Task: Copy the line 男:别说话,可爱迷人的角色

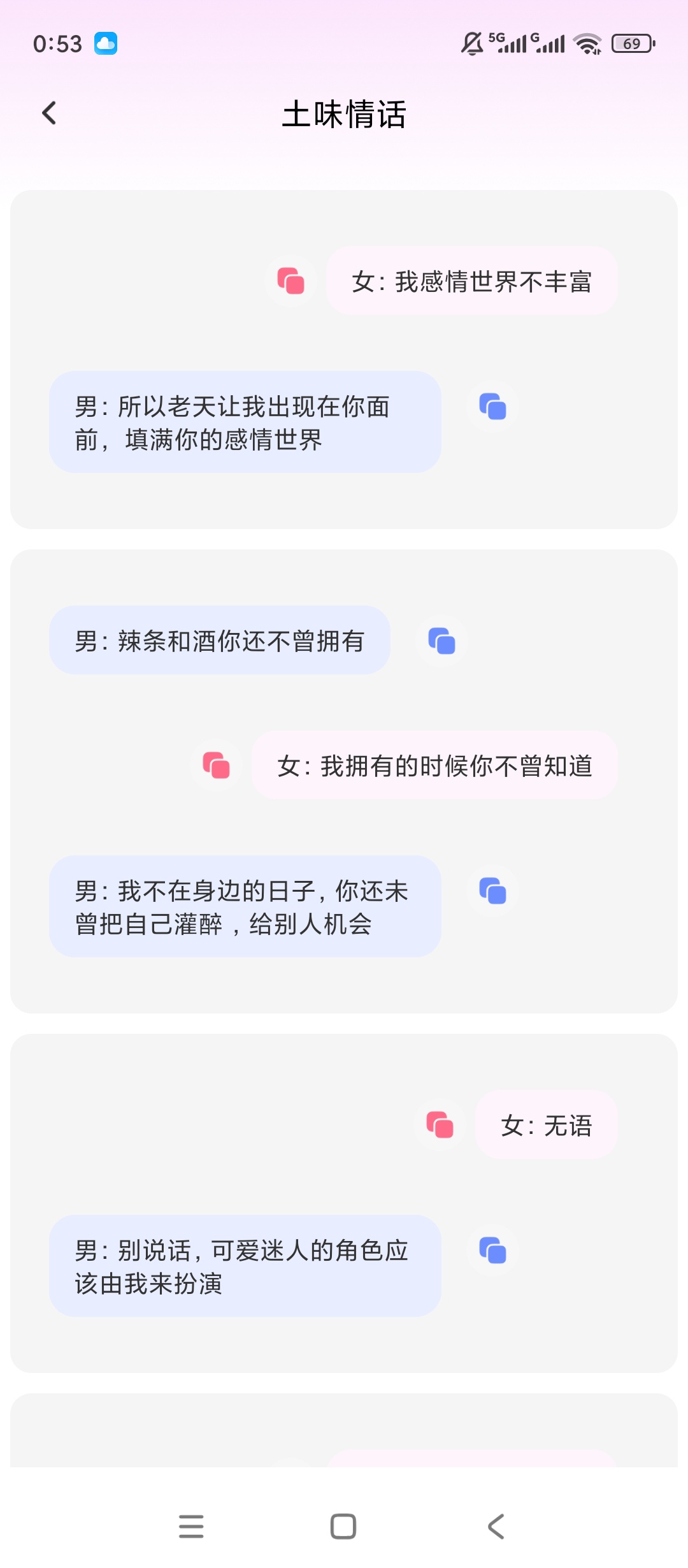Action: pos(493,1251)
